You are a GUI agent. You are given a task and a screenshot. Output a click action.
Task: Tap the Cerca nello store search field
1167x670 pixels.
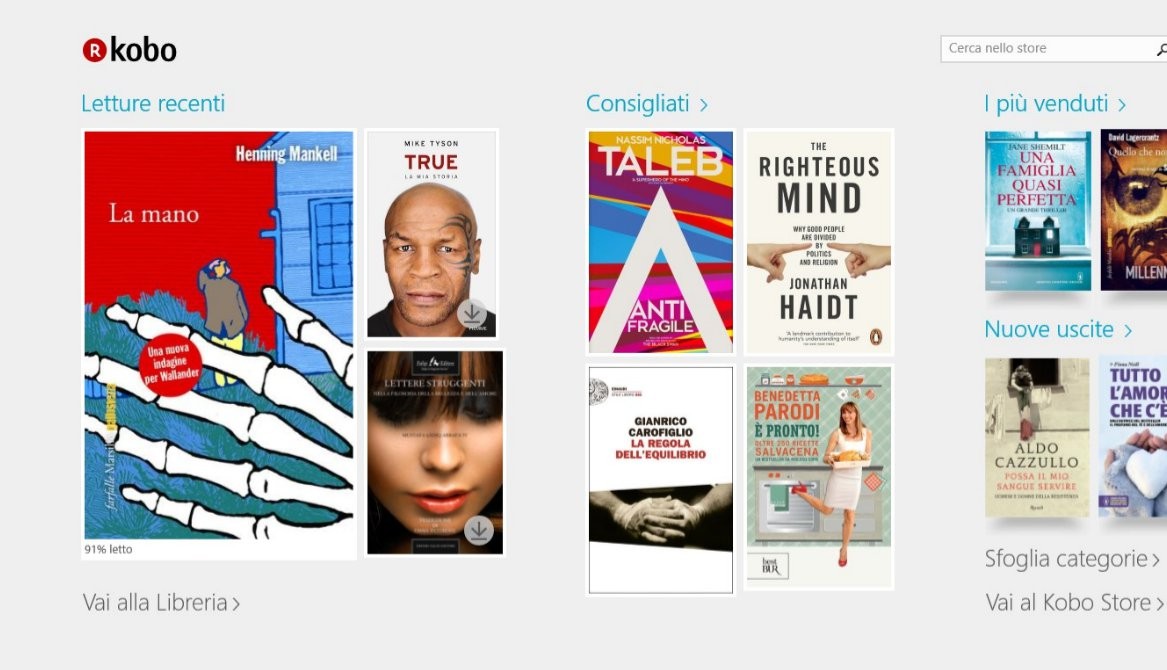[1040, 48]
